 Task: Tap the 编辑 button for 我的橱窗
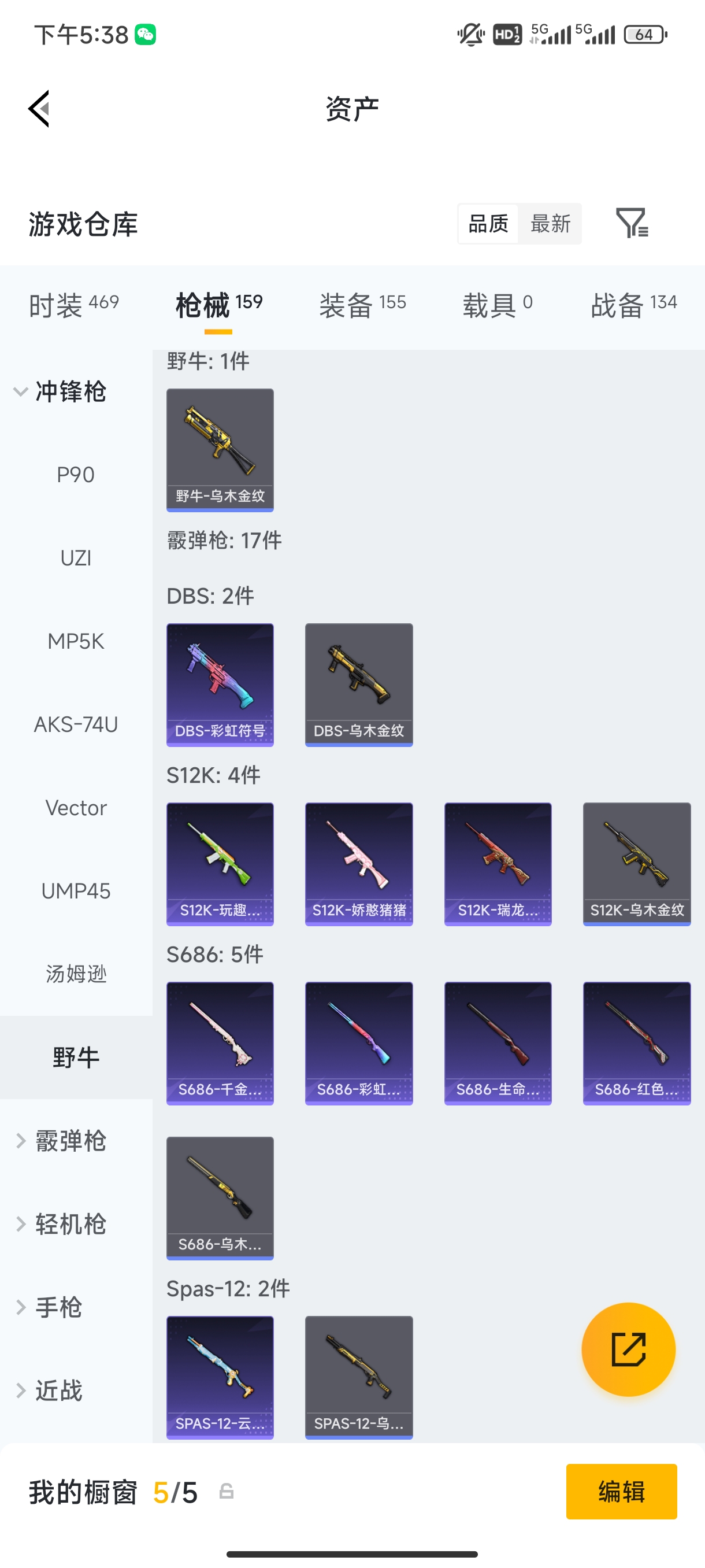click(621, 1491)
